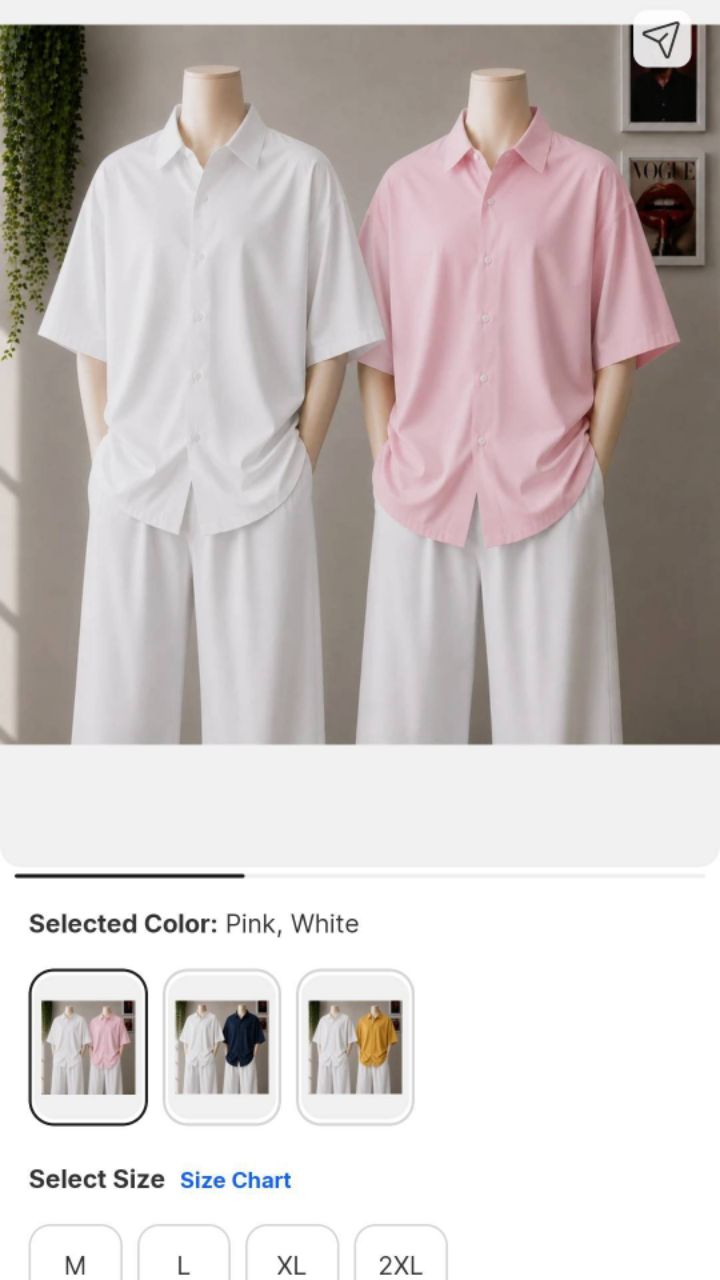The height and width of the screenshot is (1280, 720).
Task: Select size 2XL
Action: [x=400, y=1255]
